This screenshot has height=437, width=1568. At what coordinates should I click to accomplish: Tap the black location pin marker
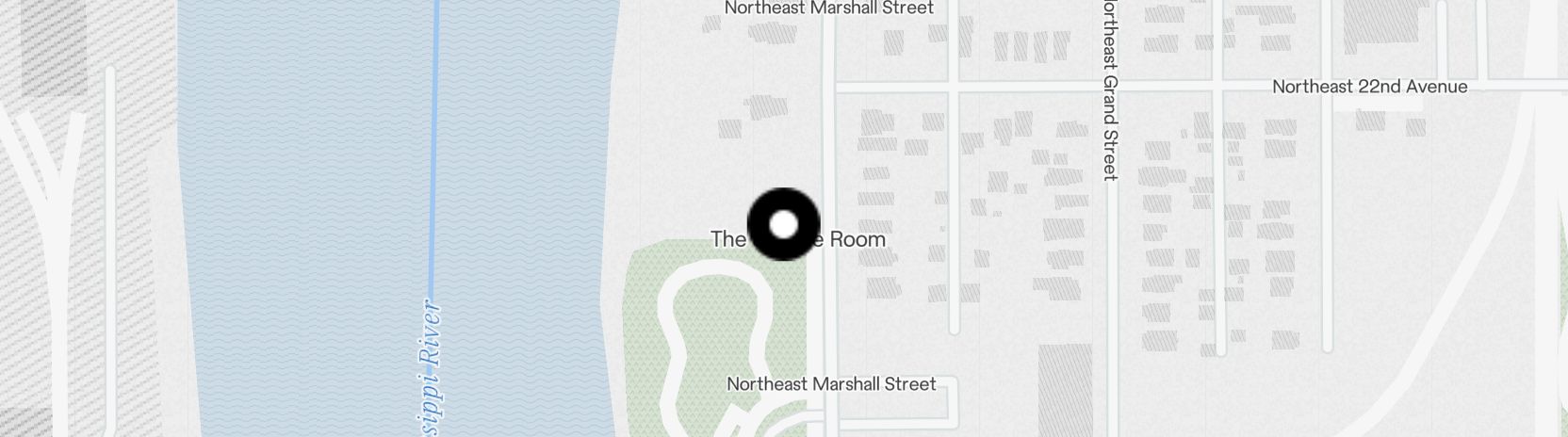tap(783, 224)
